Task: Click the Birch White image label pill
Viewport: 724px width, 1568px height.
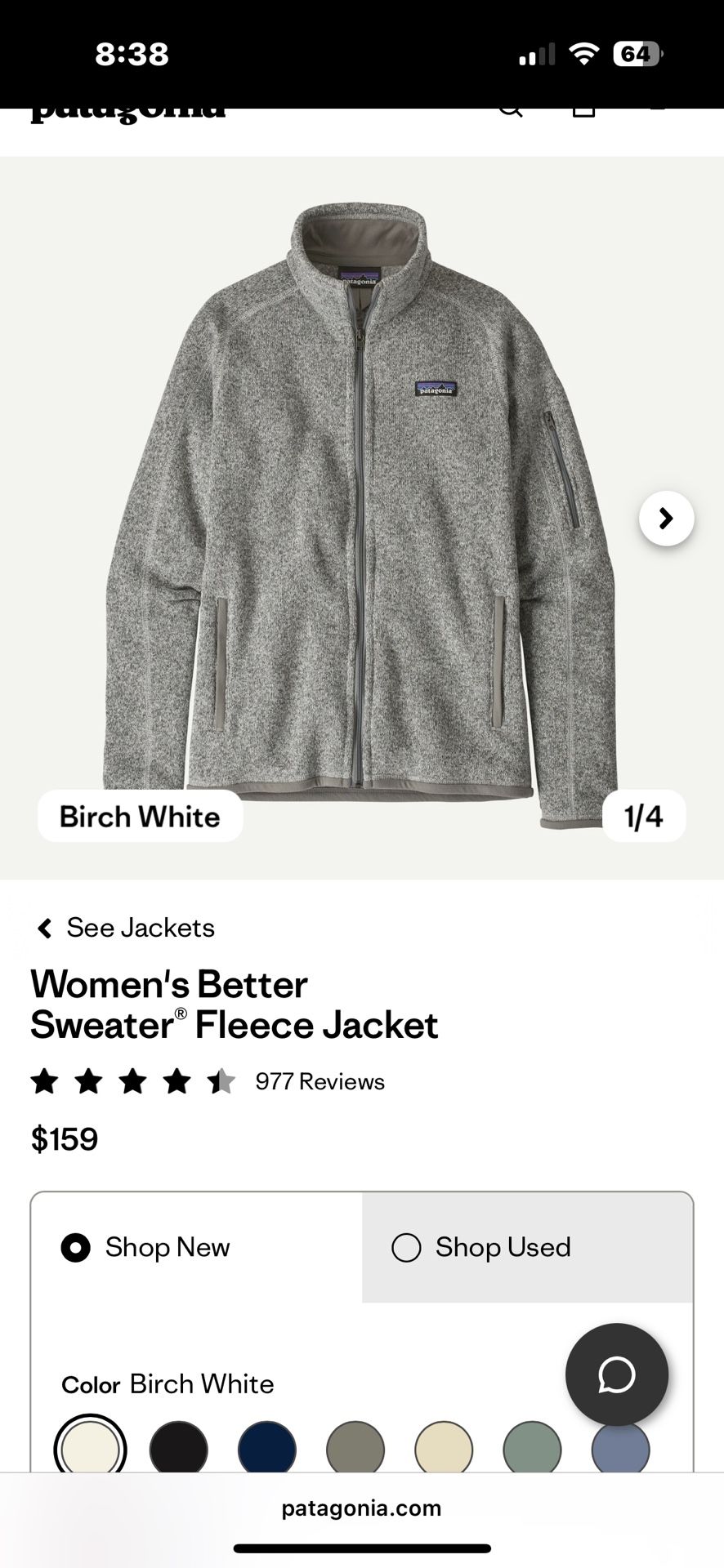Action: (140, 816)
